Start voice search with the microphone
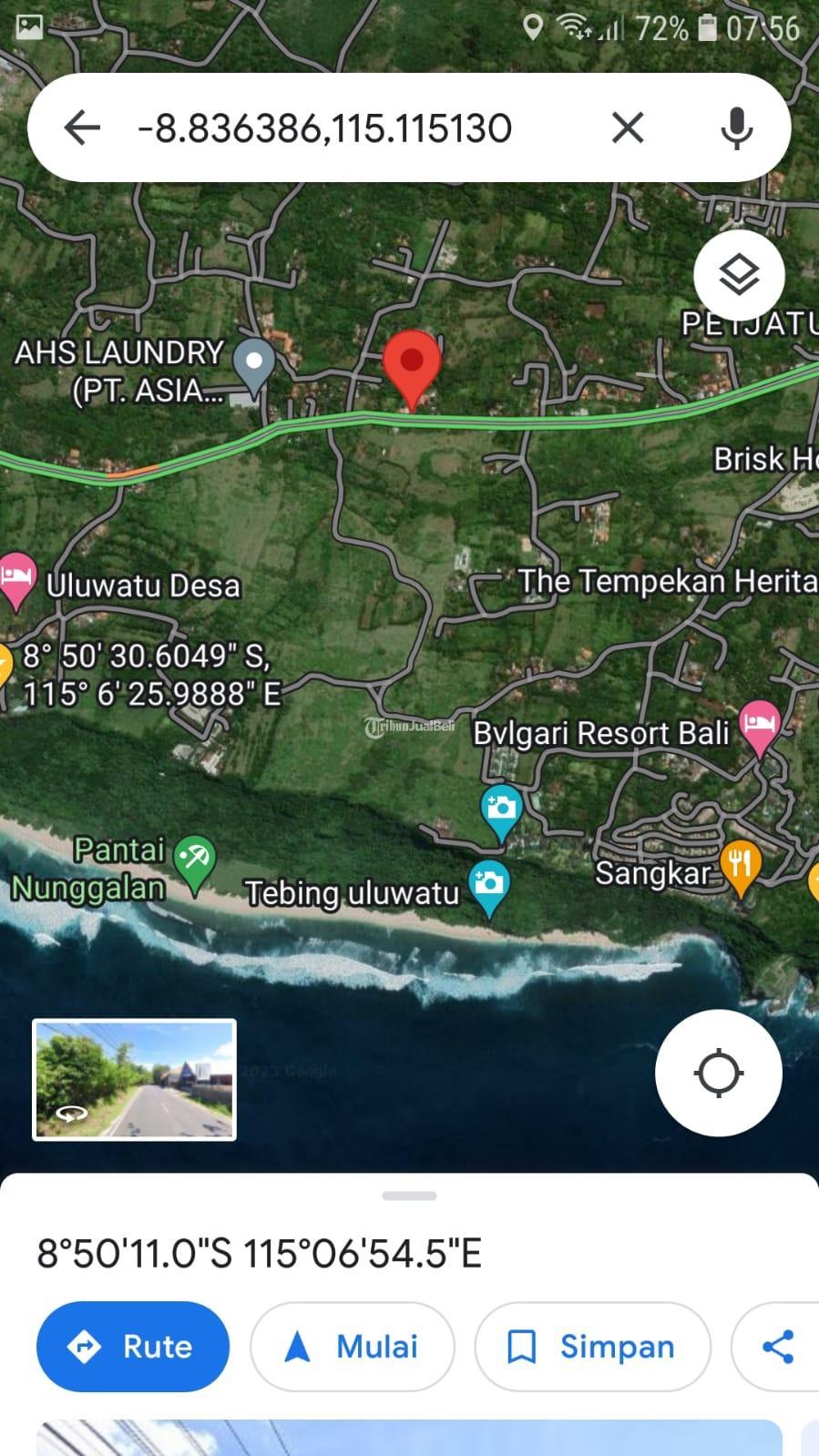The width and height of the screenshot is (819, 1456). click(736, 127)
